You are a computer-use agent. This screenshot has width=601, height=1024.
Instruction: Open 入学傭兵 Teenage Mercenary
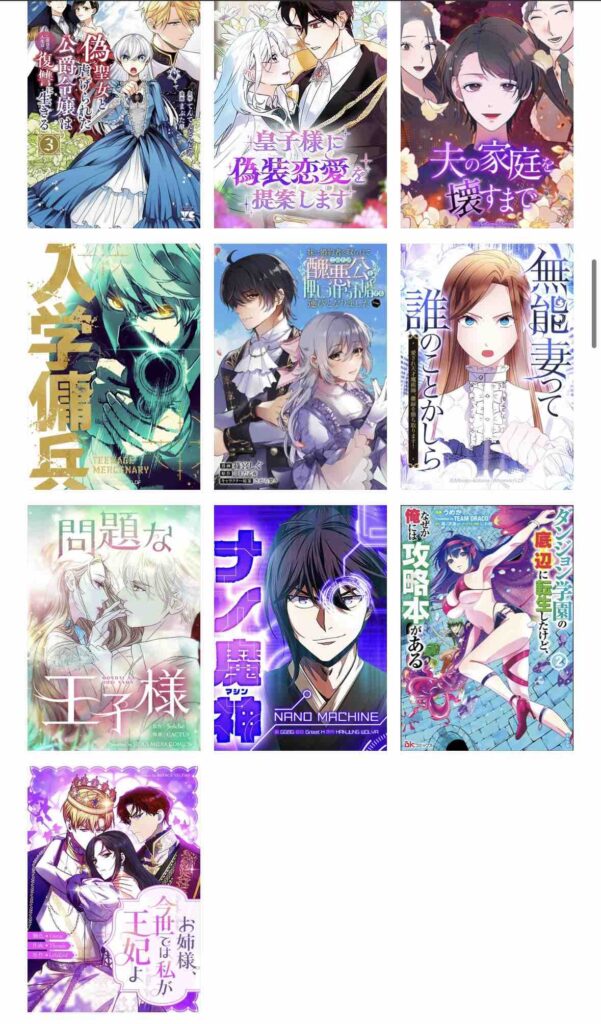tap(114, 366)
